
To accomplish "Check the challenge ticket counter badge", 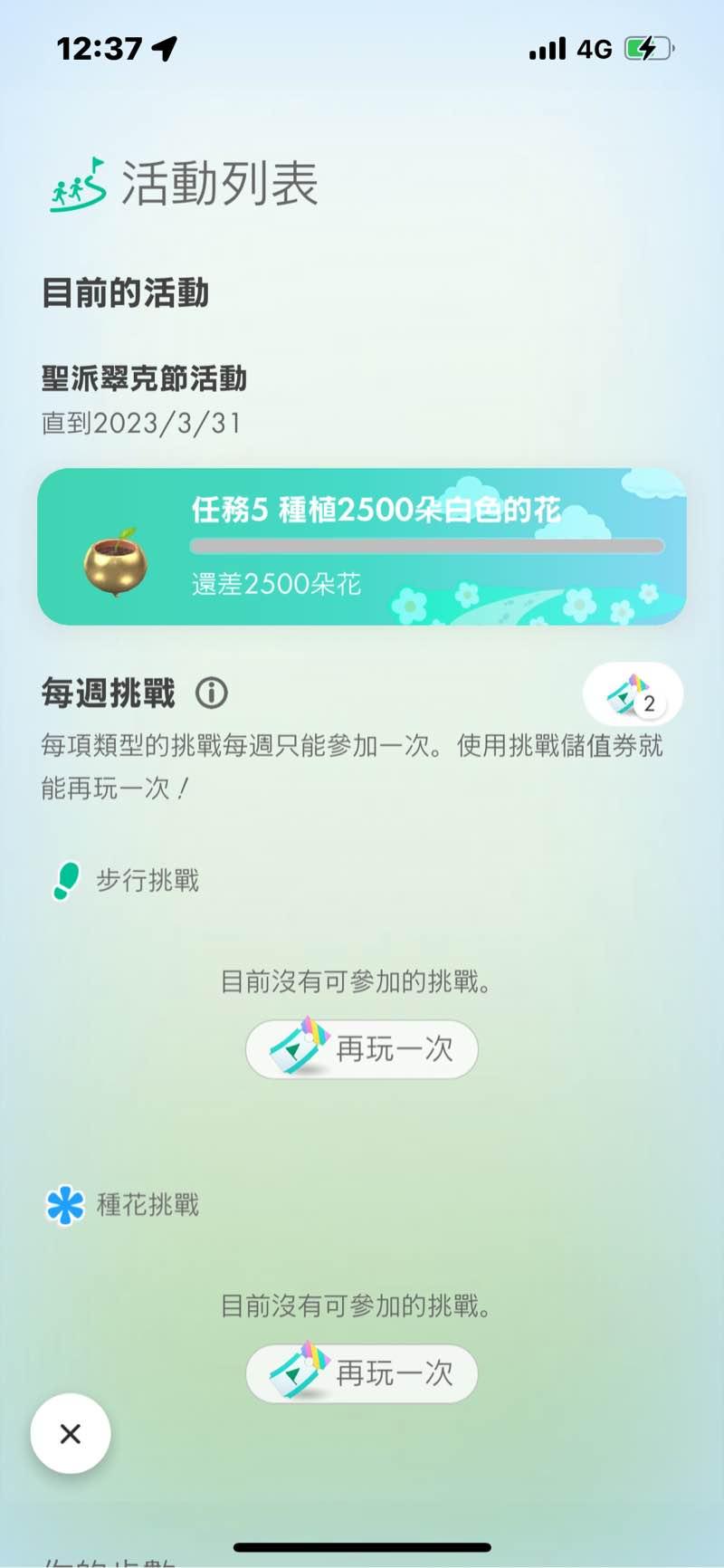I will (633, 695).
